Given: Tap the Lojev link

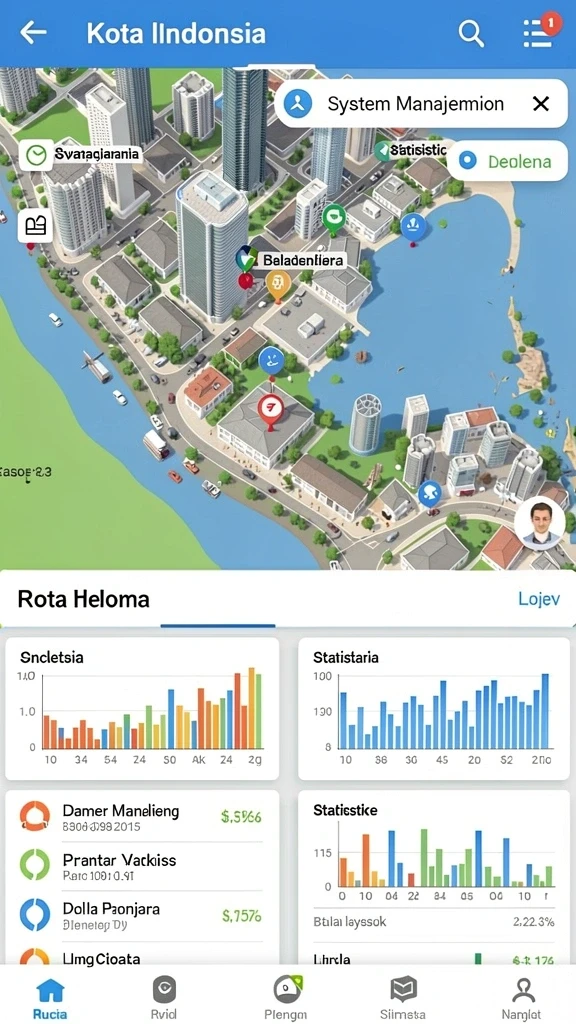Looking at the screenshot, I should pyautogui.click(x=539, y=599).
